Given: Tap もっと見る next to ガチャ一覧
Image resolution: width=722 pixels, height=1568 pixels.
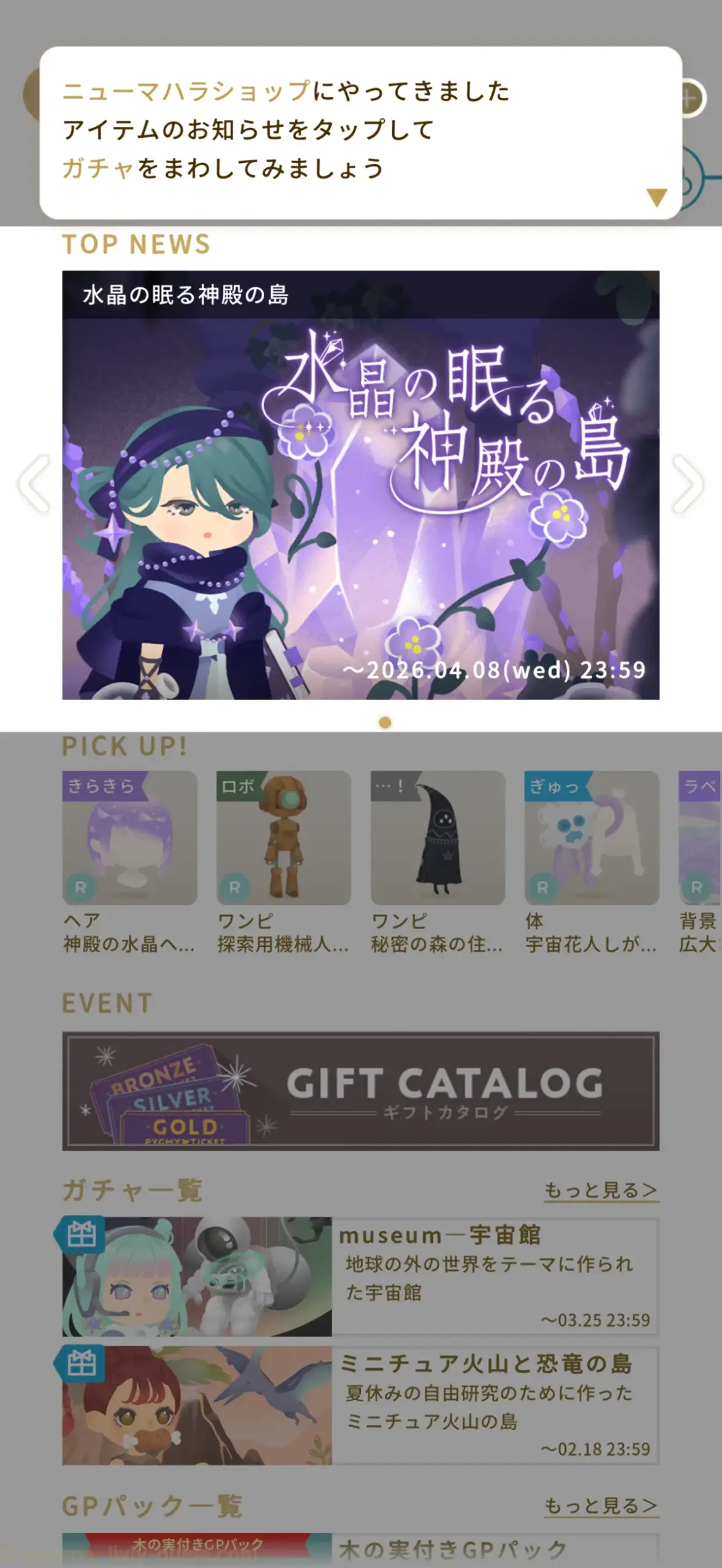Looking at the screenshot, I should pyautogui.click(x=601, y=1190).
